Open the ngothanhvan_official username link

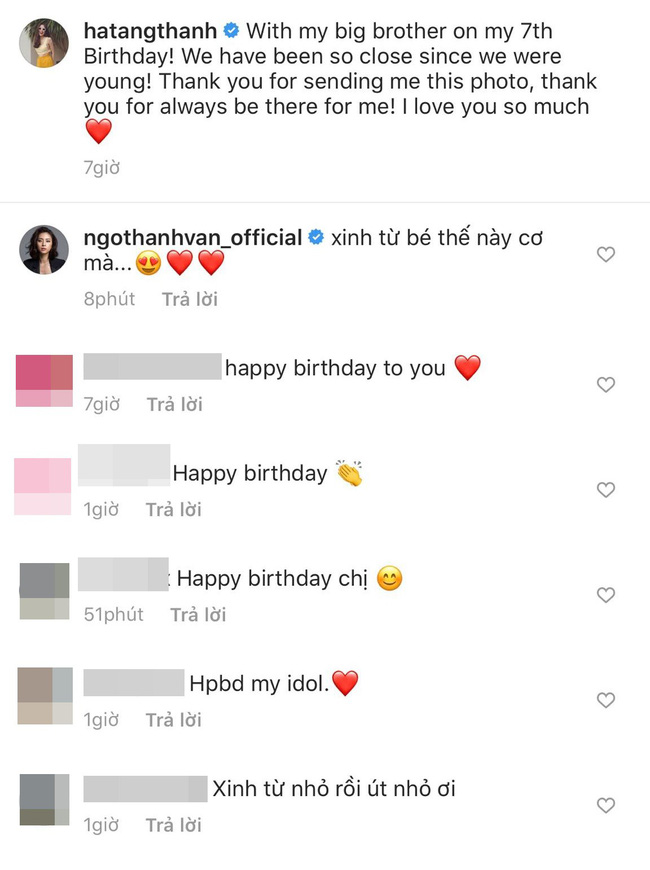tap(193, 238)
